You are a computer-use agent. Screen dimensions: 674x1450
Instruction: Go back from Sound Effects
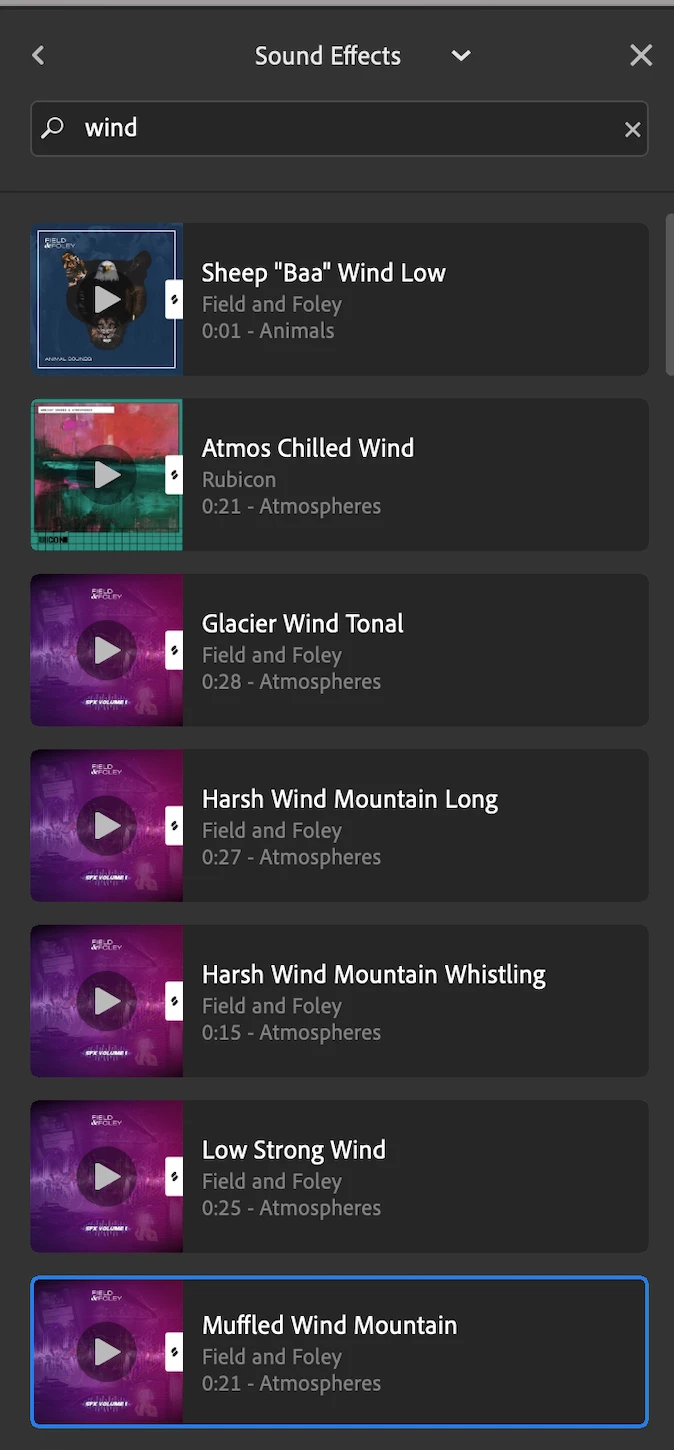pyautogui.click(x=38, y=56)
